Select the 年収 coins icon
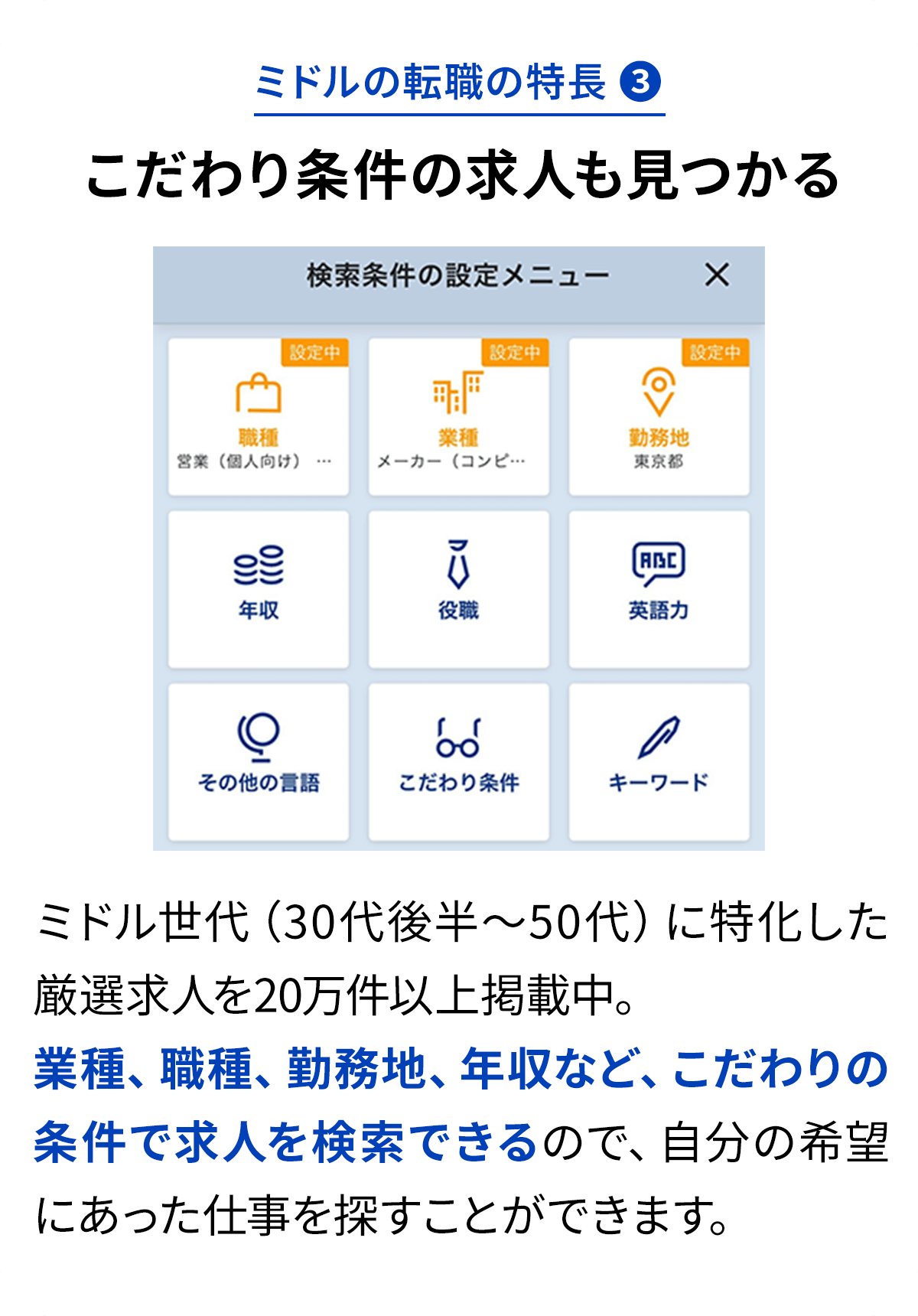 pyautogui.click(x=259, y=566)
